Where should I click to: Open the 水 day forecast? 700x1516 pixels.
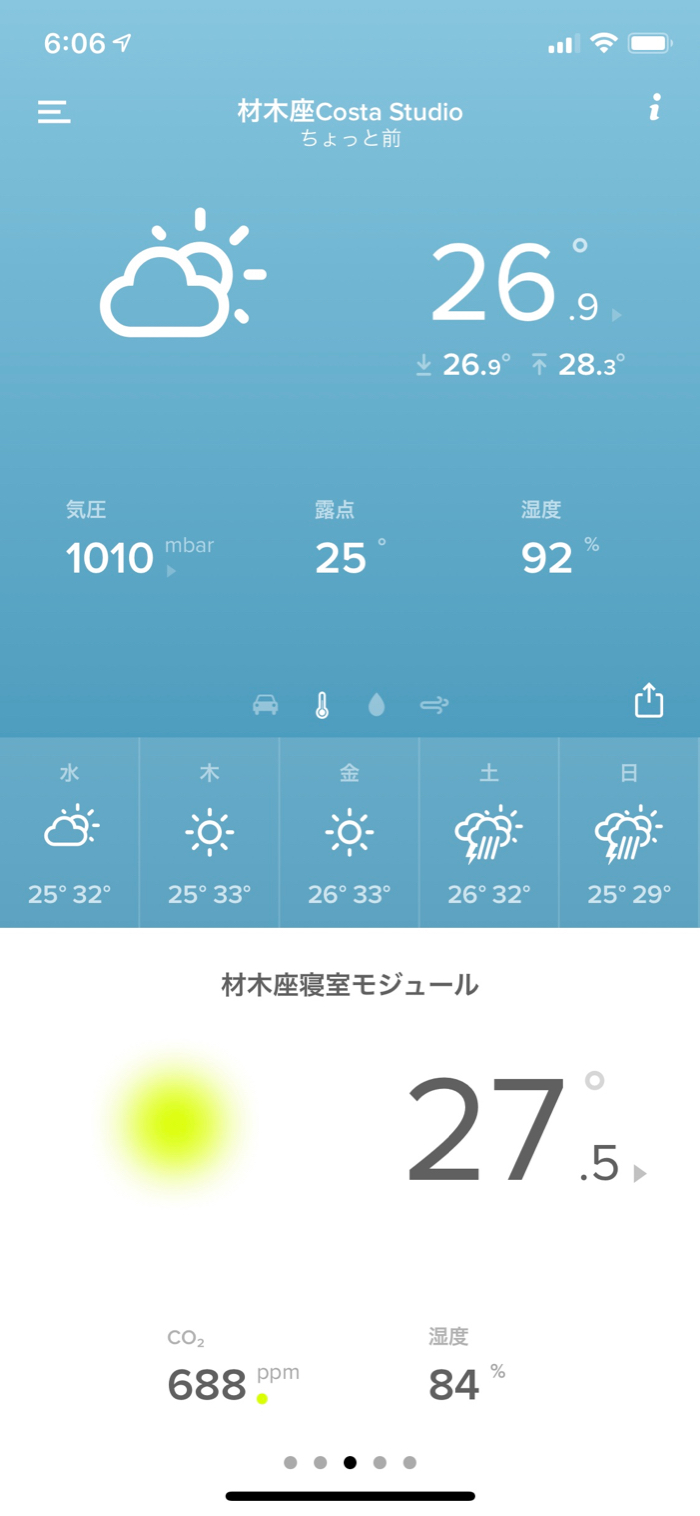point(70,832)
